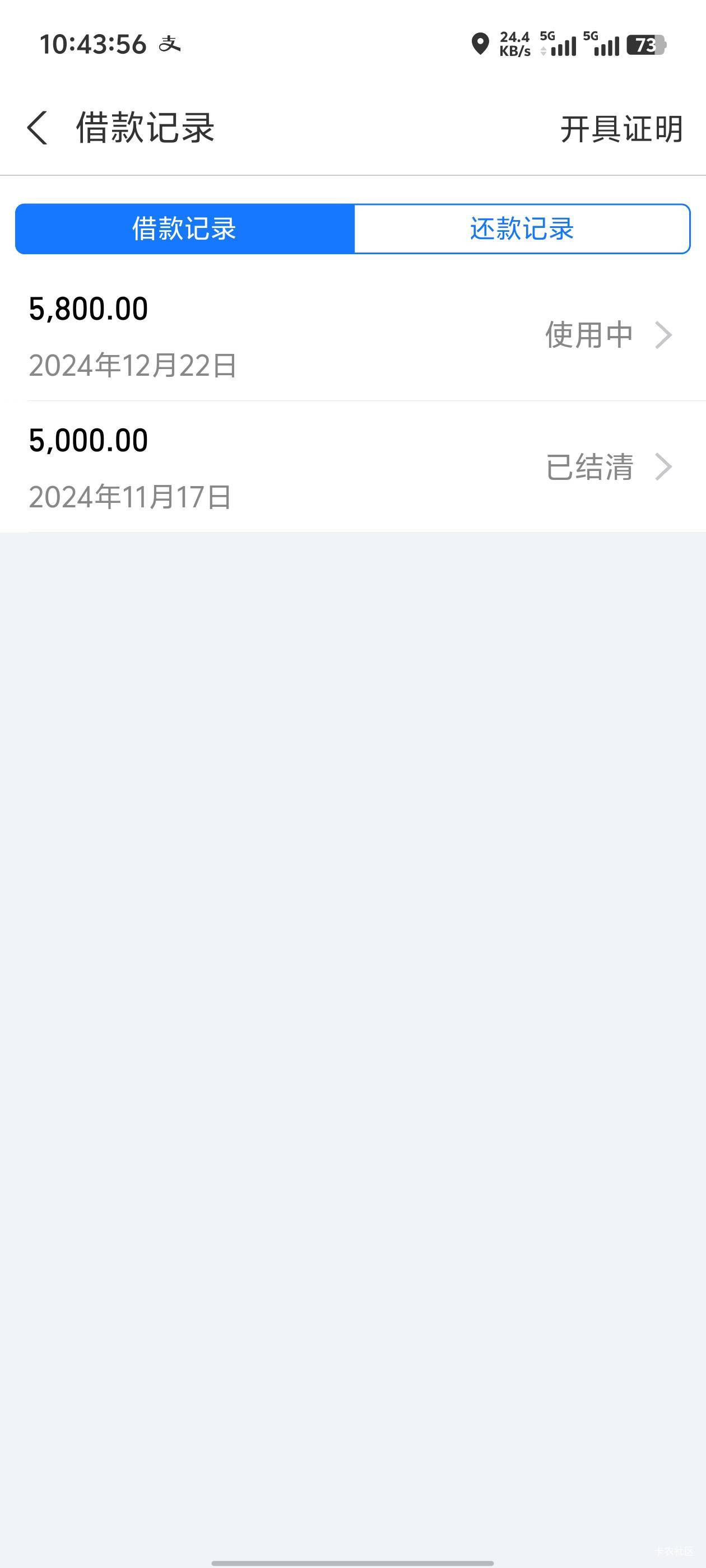Image resolution: width=706 pixels, height=1568 pixels.
Task: Tap 开具证明 to issue a certificate
Action: click(x=621, y=129)
